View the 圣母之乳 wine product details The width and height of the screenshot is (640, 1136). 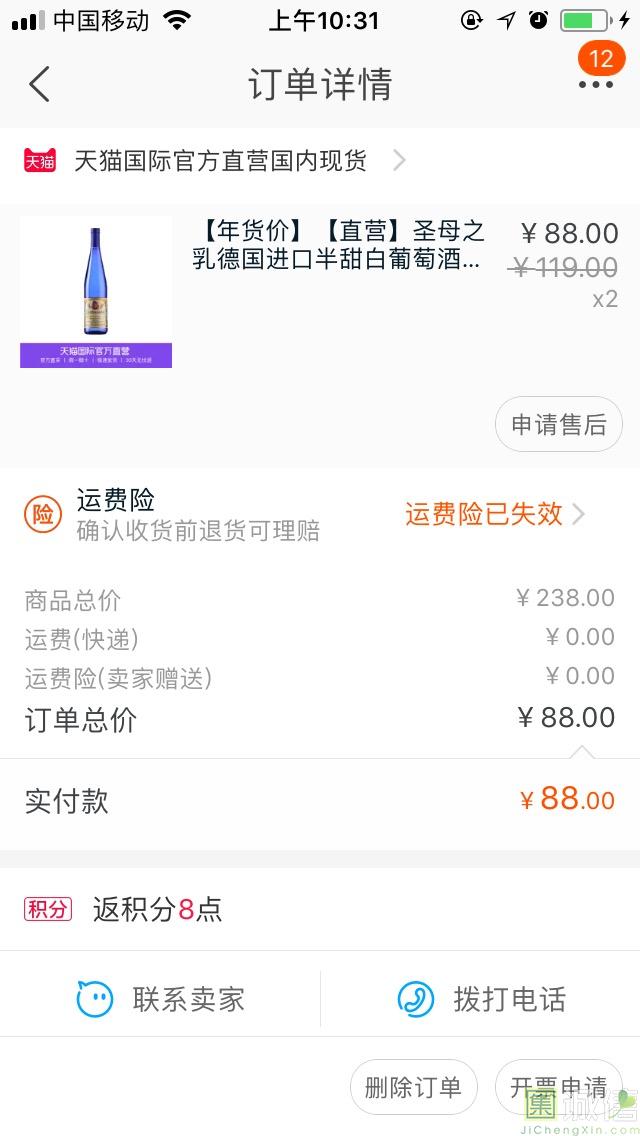pos(336,246)
